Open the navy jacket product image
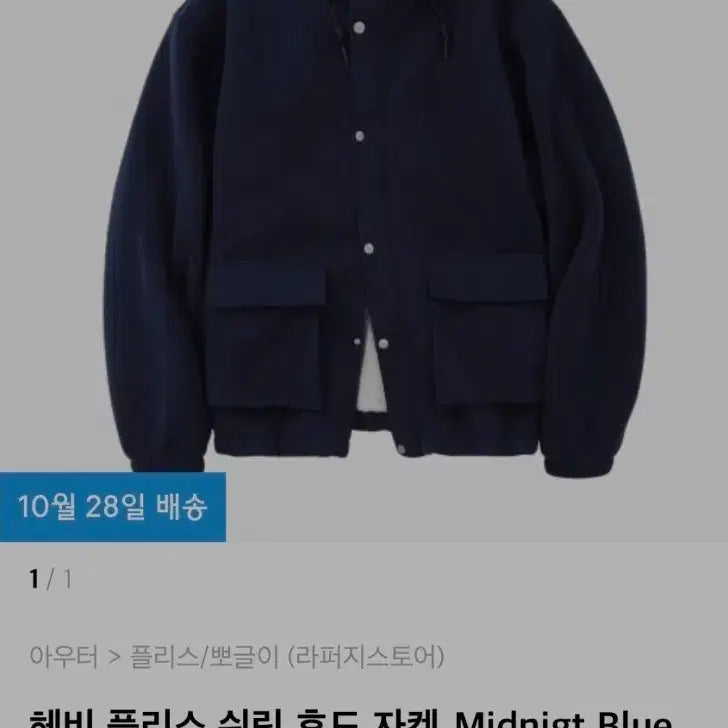The image size is (728, 728). click(364, 240)
